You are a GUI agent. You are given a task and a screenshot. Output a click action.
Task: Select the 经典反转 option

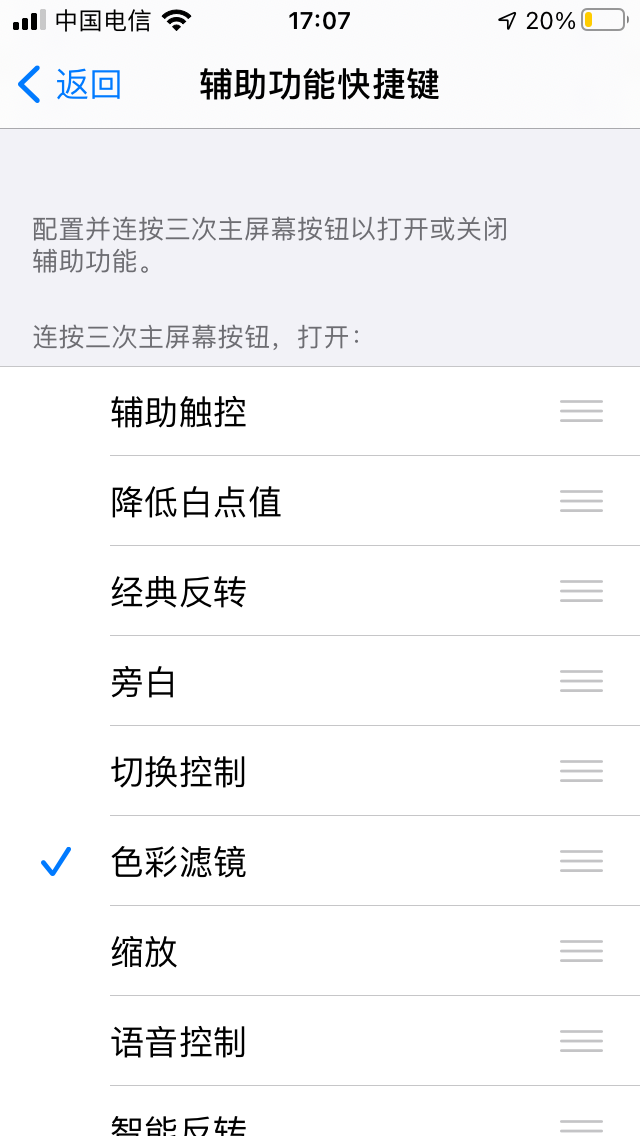(x=179, y=592)
